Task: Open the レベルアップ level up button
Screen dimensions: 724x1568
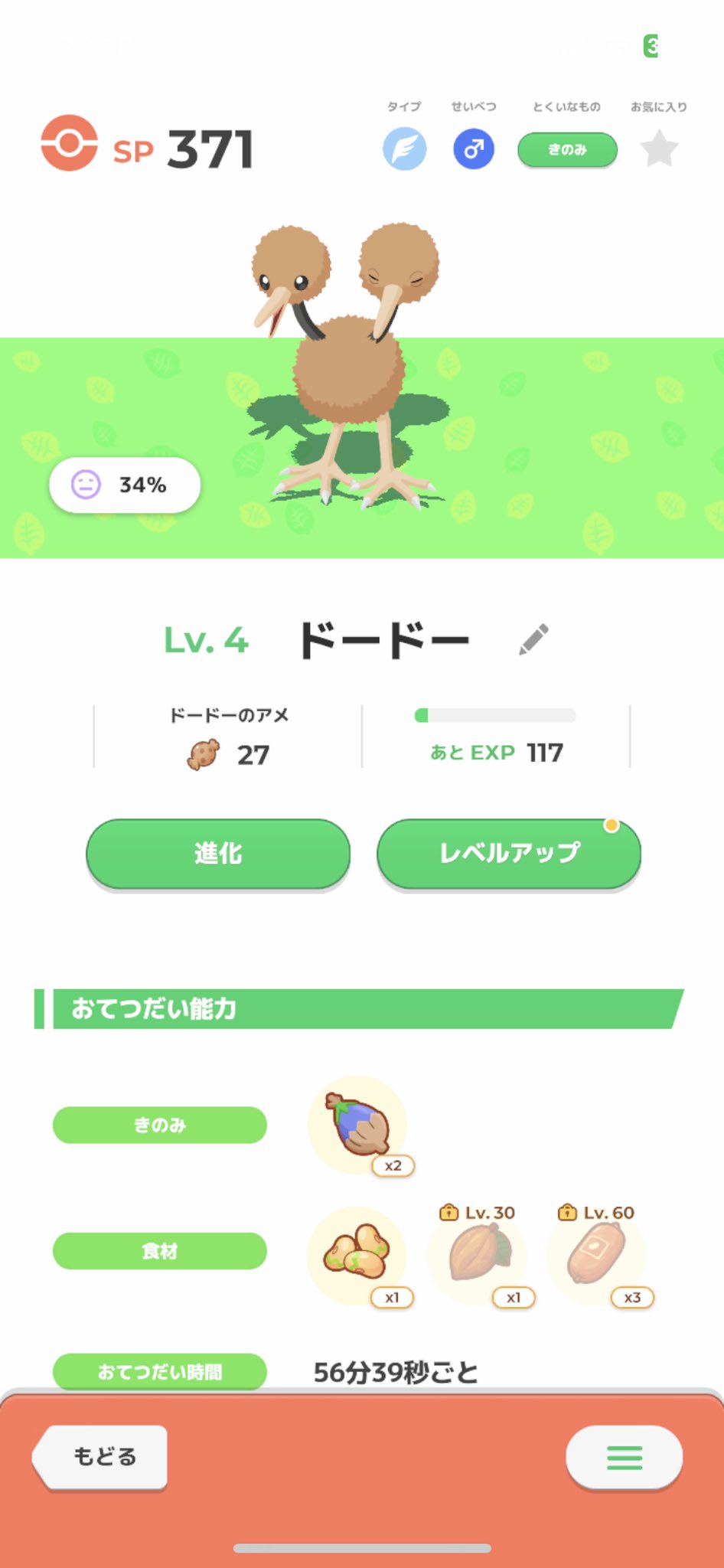Action: click(x=509, y=853)
